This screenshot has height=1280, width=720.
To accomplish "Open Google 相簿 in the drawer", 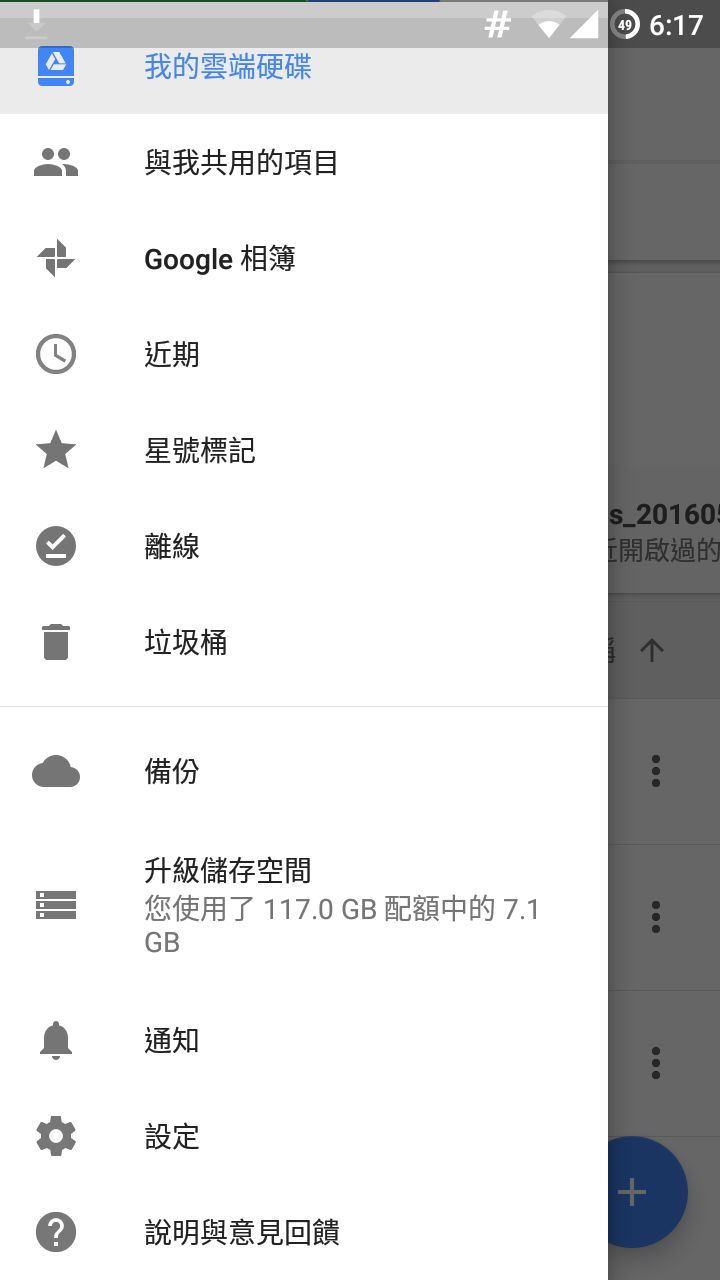I will click(220, 259).
